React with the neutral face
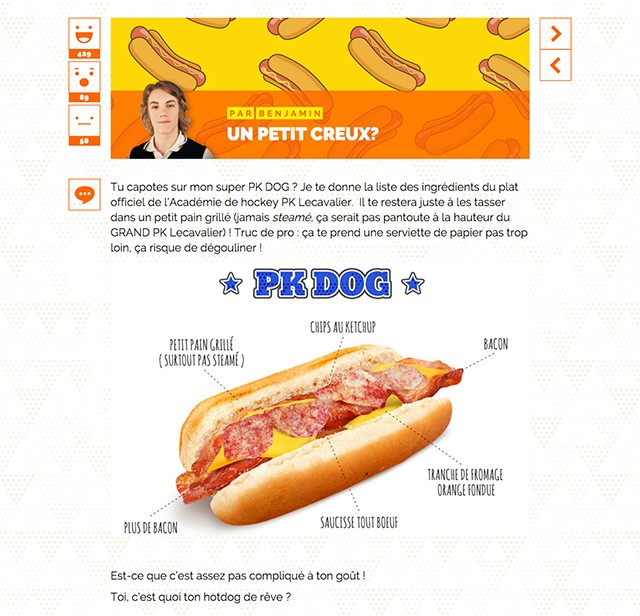Screen dimensions: 640x616 click(83, 121)
